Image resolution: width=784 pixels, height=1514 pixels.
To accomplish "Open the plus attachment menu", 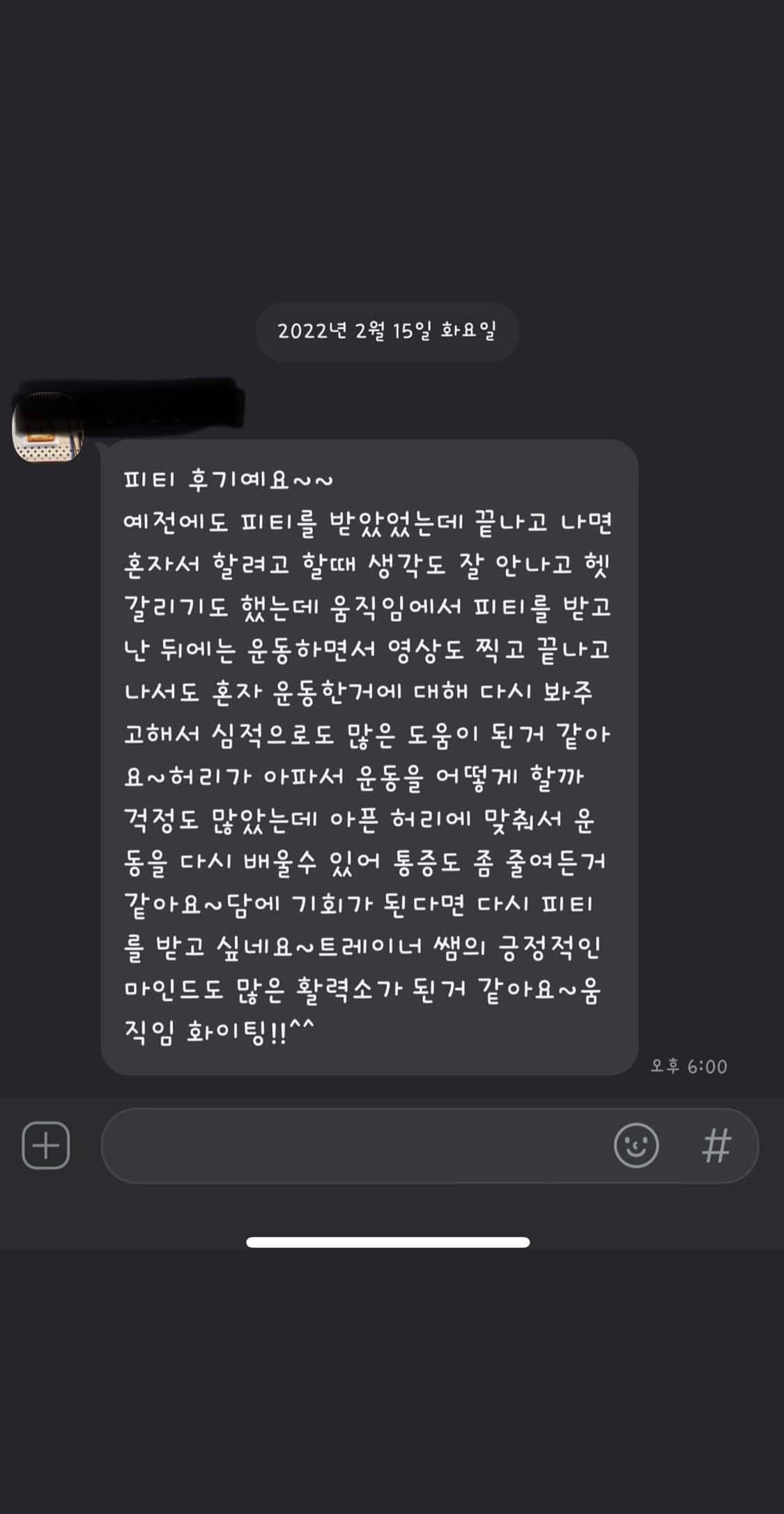I will [46, 1145].
